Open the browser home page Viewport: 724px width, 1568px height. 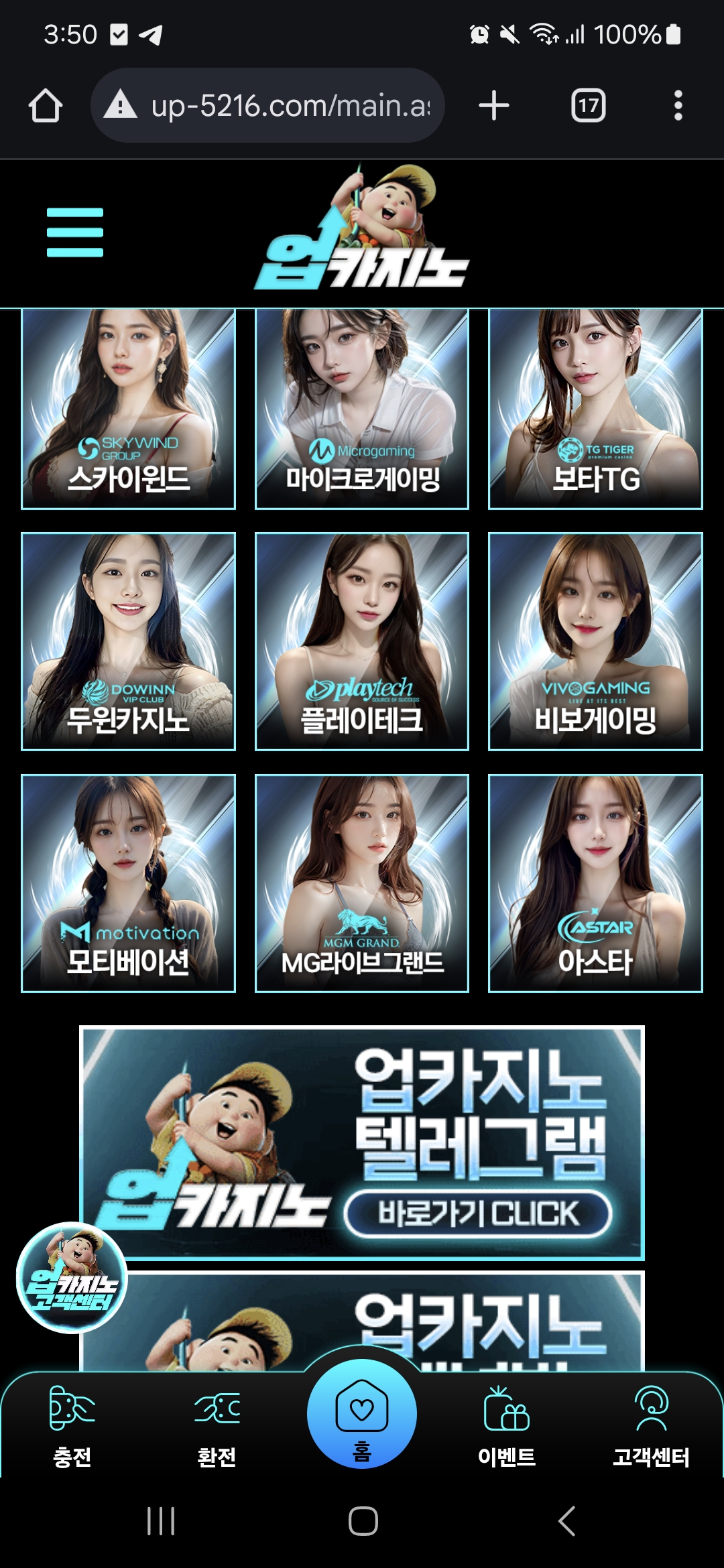(x=46, y=106)
